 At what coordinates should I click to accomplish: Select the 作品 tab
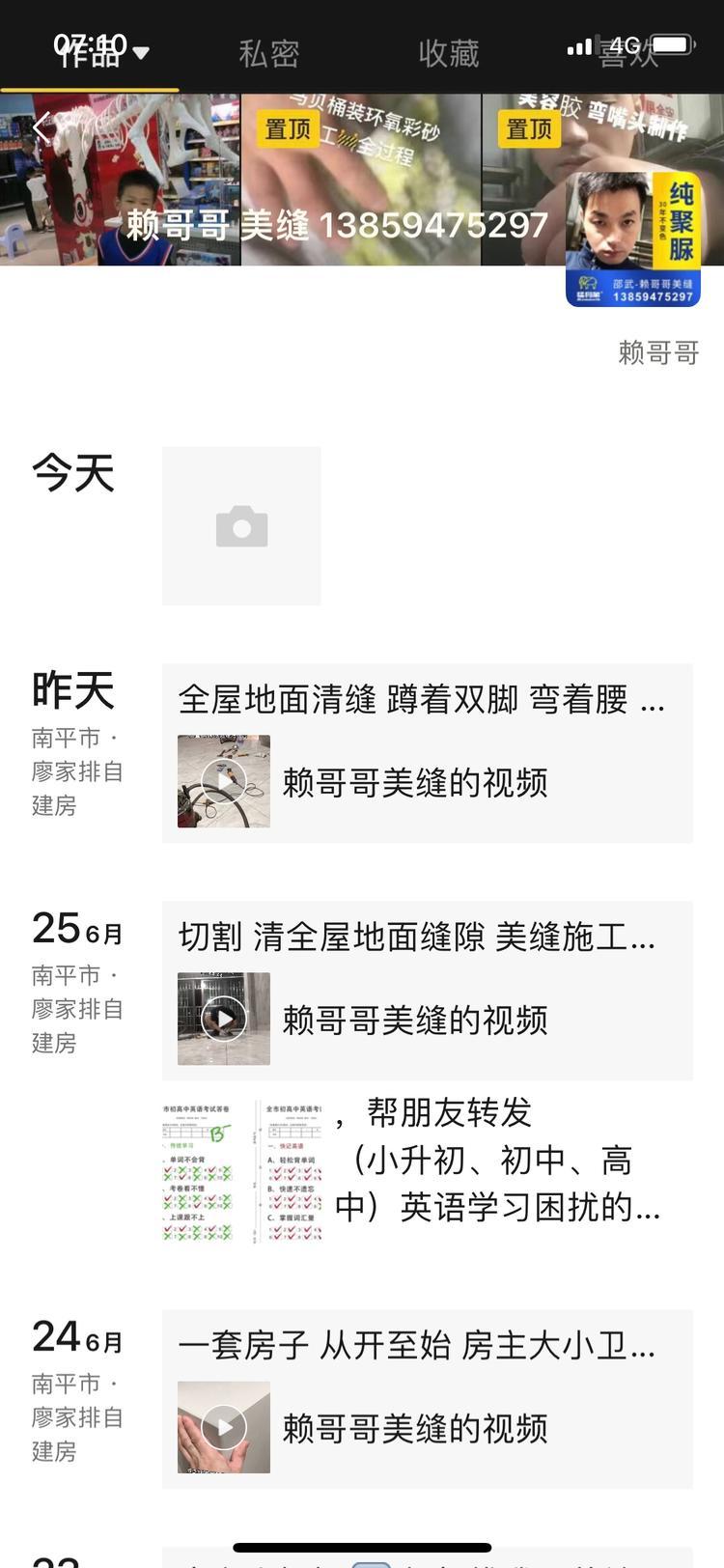click(90, 53)
